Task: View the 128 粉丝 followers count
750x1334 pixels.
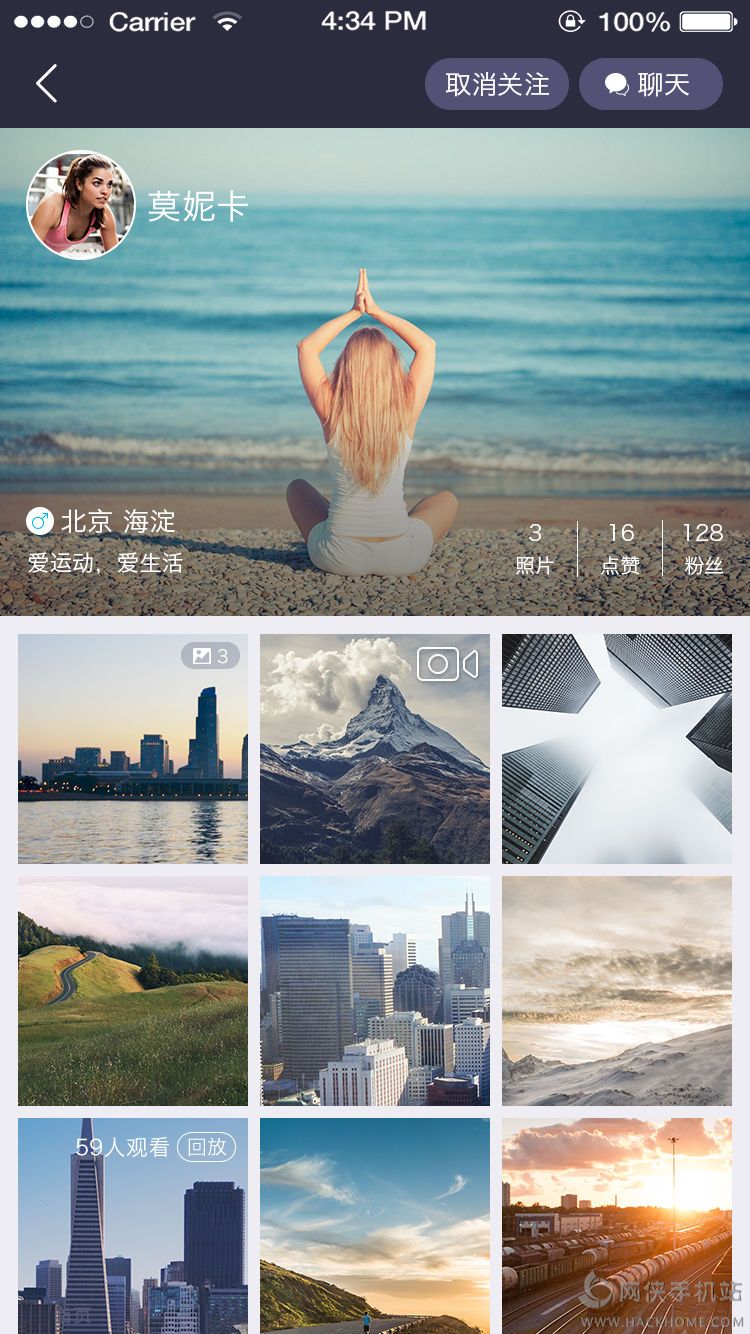Action: point(703,548)
